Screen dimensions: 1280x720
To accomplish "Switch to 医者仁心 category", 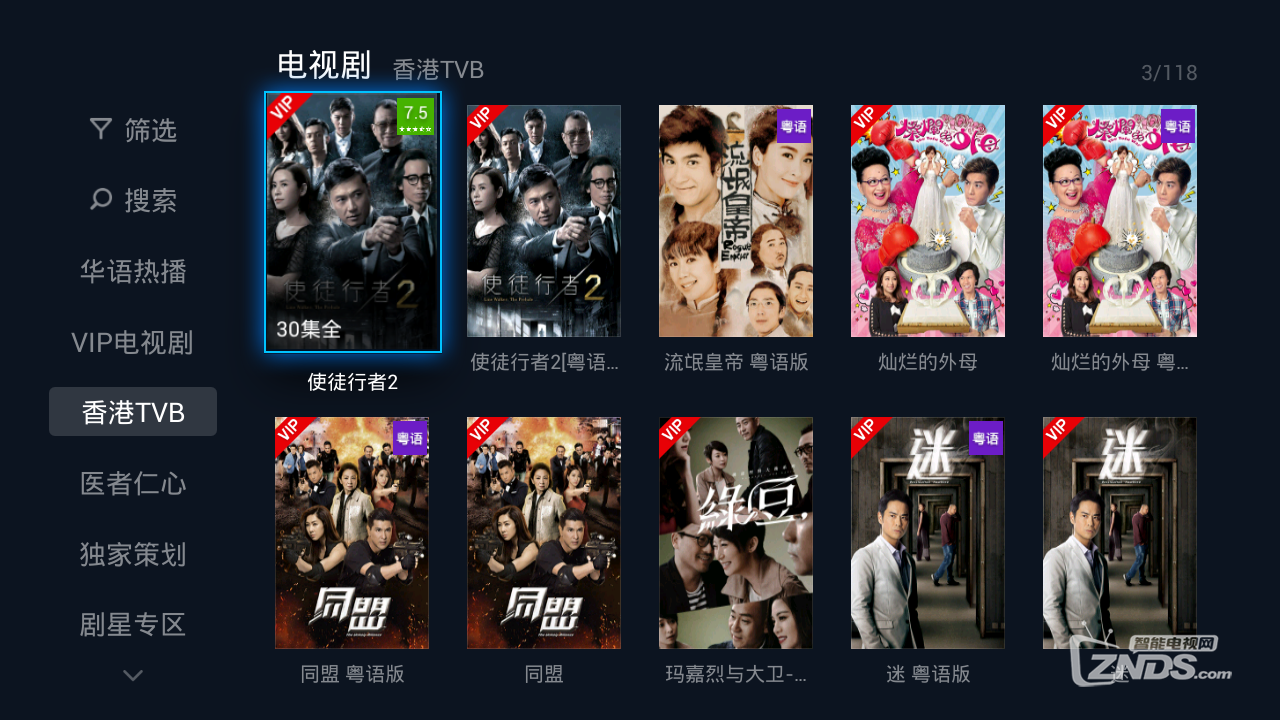I will (133, 483).
